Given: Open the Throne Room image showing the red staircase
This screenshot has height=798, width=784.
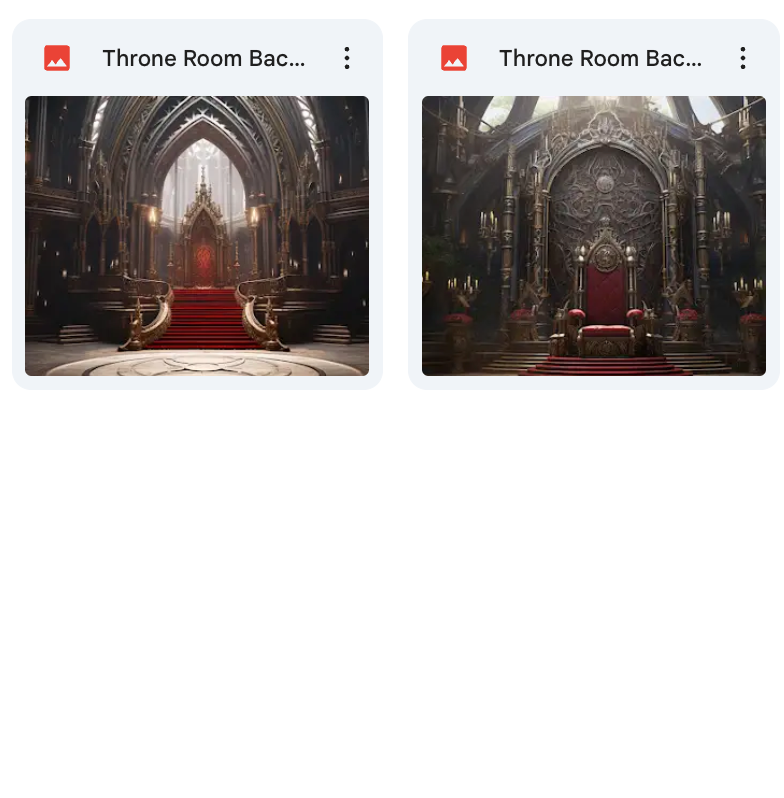Looking at the screenshot, I should click(x=197, y=236).
